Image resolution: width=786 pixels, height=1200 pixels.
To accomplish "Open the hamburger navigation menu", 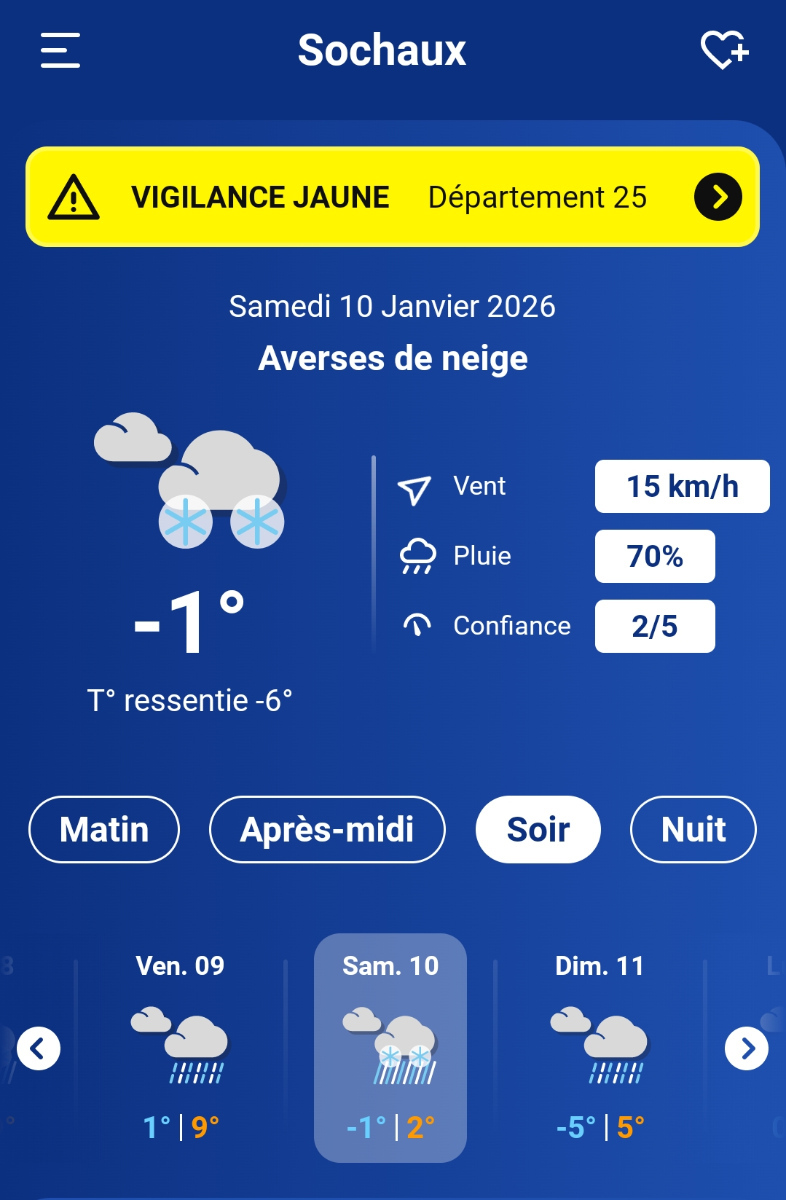I will click(x=60, y=50).
